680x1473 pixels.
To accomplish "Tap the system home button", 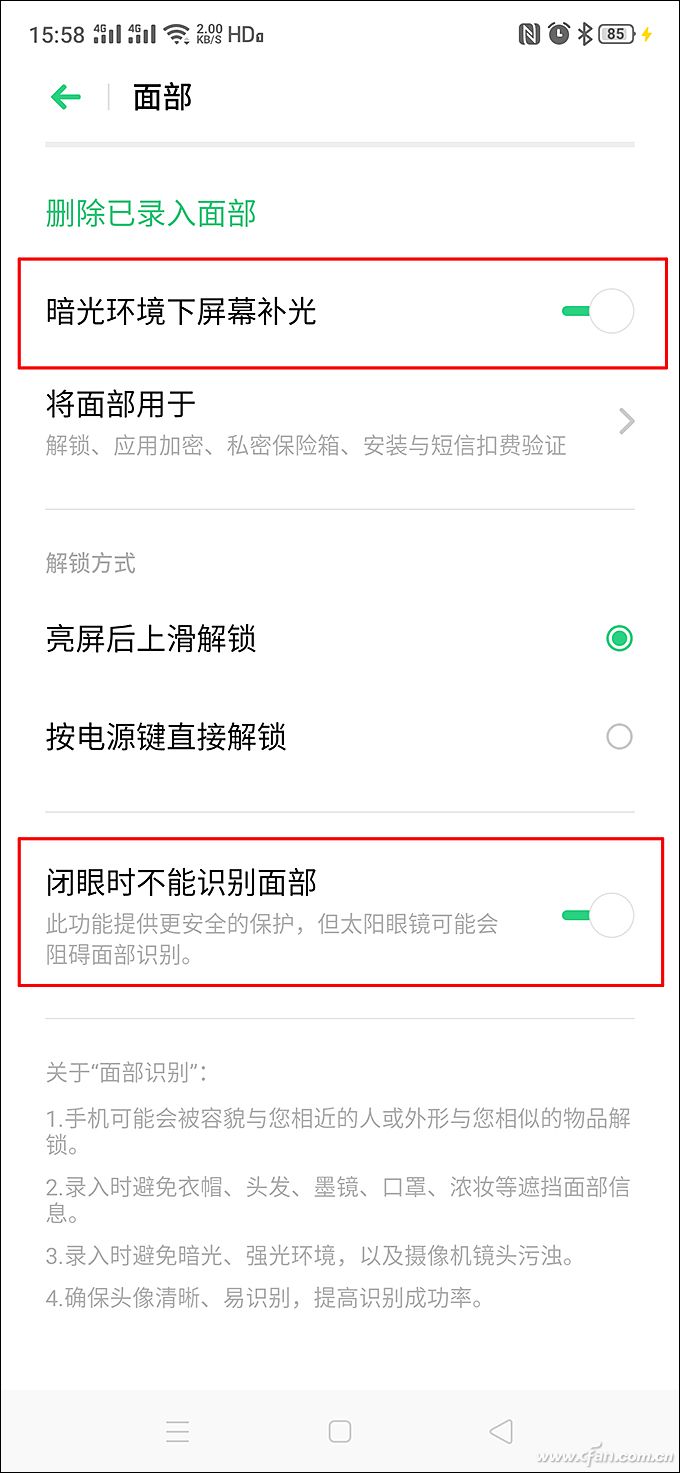I will 340,1431.
